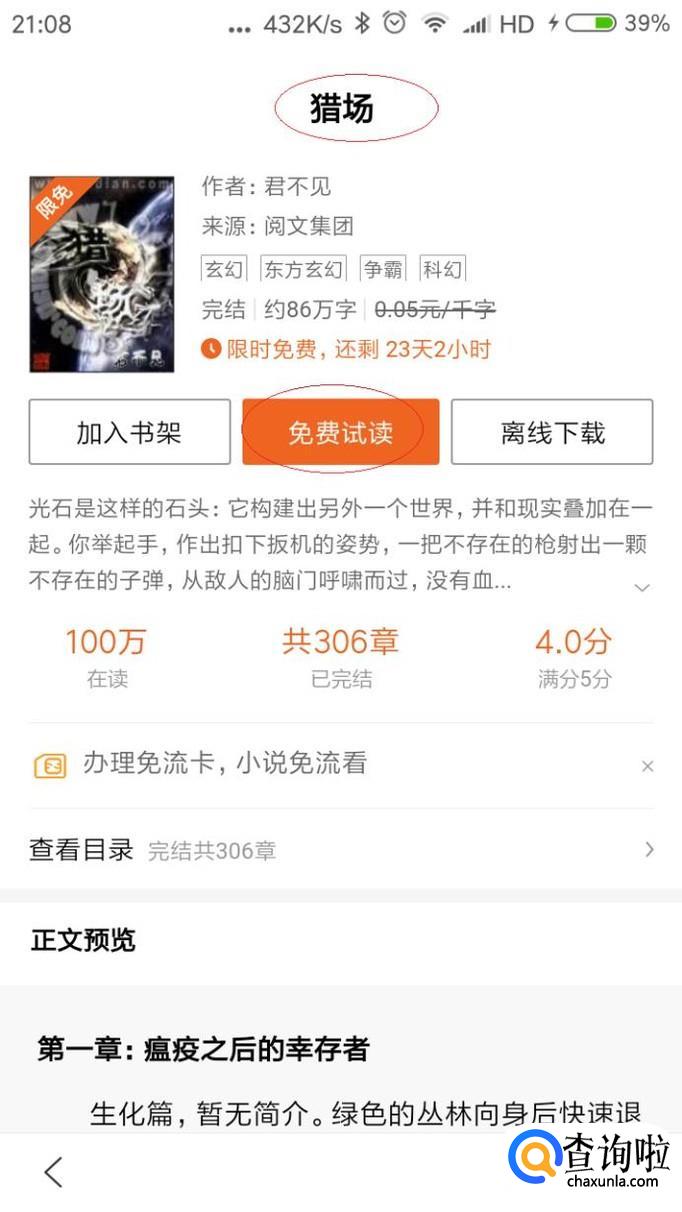Start reading with the 免费试读 button
This screenshot has height=1212, width=682.
(340, 432)
